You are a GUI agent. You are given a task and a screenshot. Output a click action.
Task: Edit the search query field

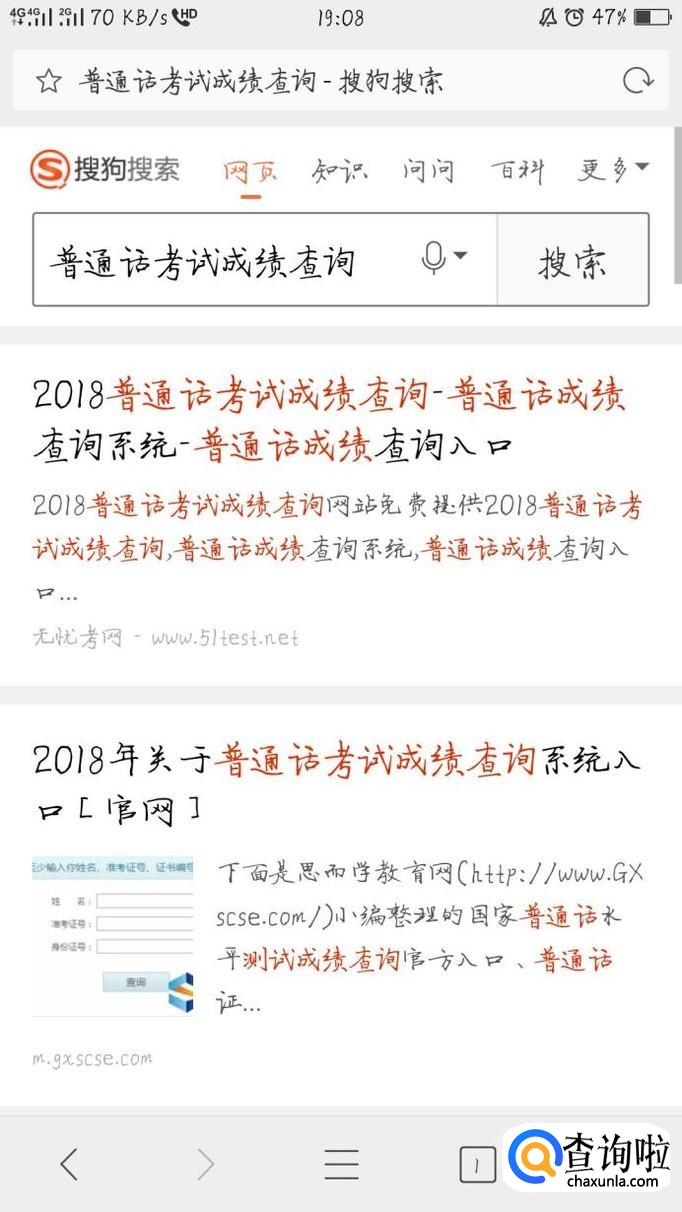point(220,260)
